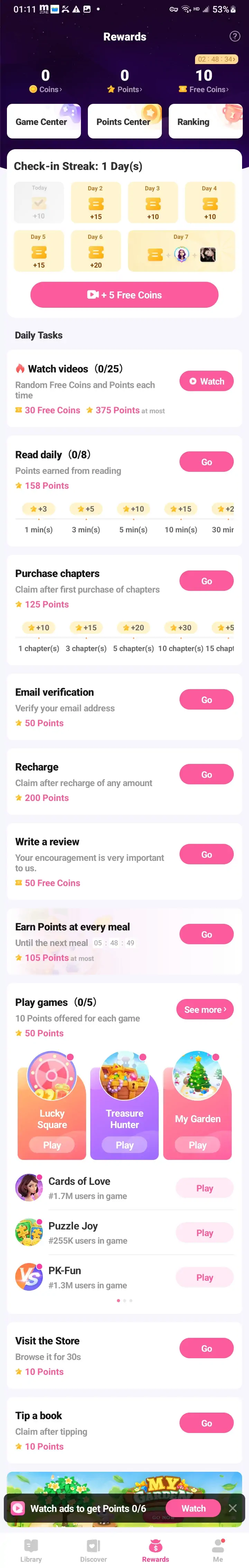Tap Go for Purchase chapters task
Screen dimensions: 249x1568
pyautogui.click(x=206, y=581)
